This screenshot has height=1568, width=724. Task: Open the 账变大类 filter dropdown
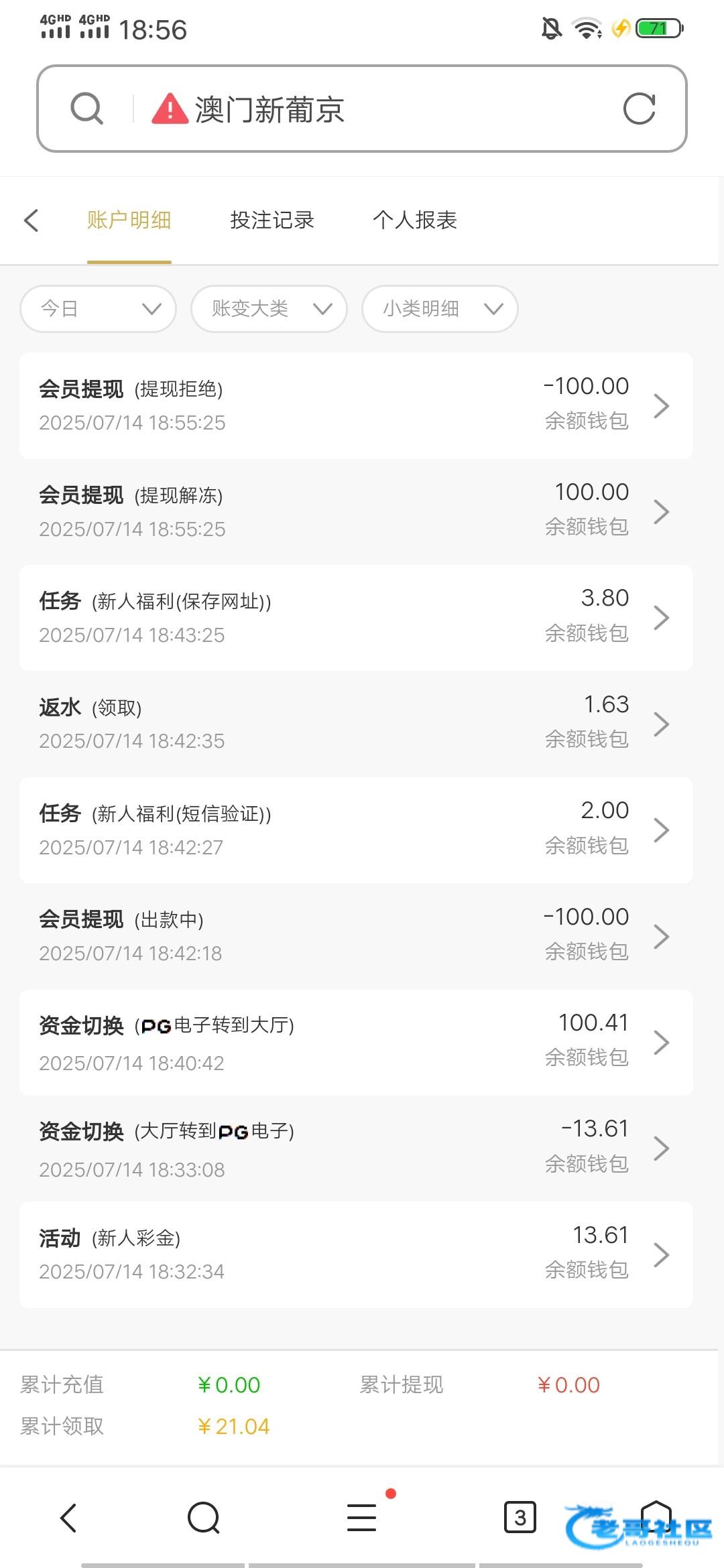[269, 309]
